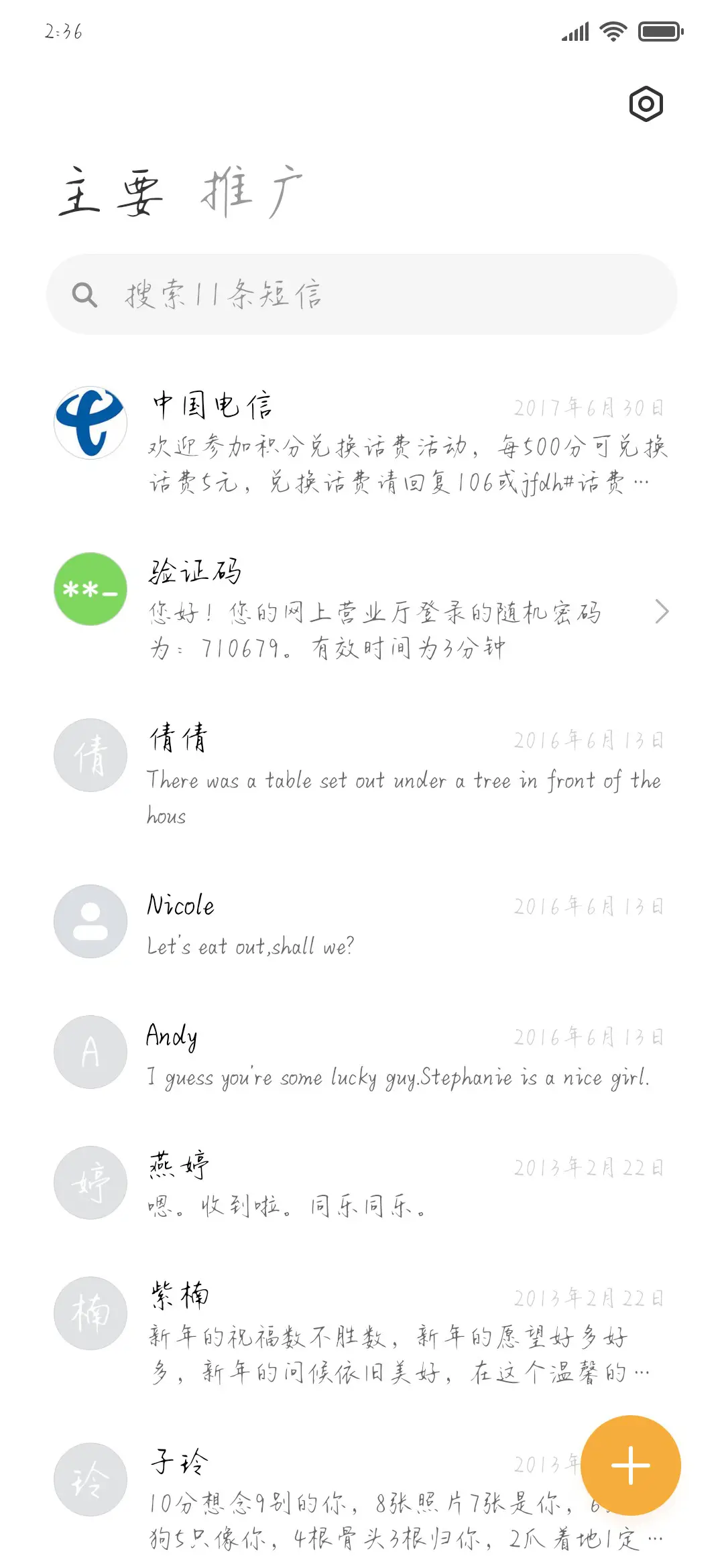Tap the battery indicator in status bar

[658, 30]
